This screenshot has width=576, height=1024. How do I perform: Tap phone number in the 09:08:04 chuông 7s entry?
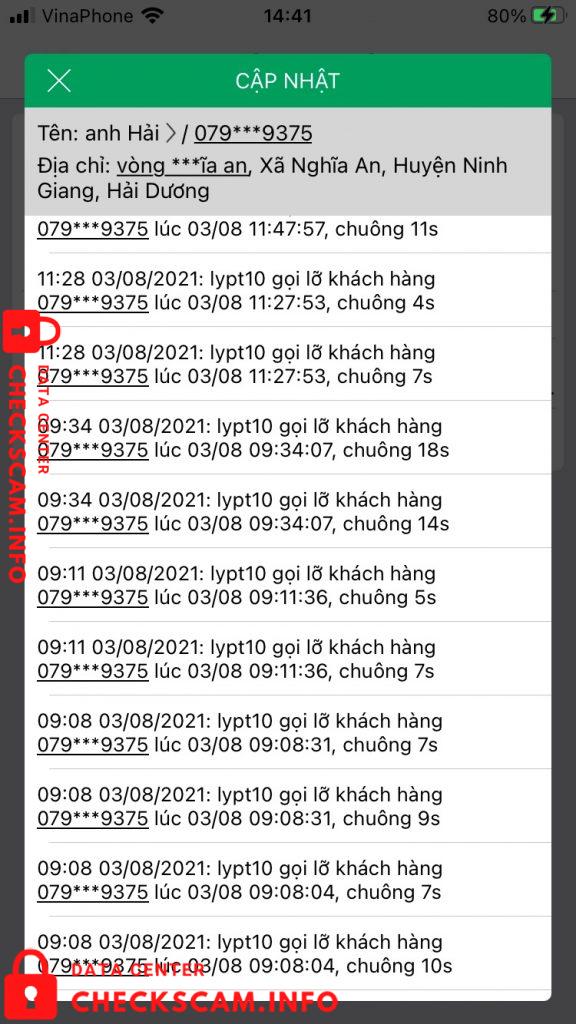pyautogui.click(x=93, y=892)
